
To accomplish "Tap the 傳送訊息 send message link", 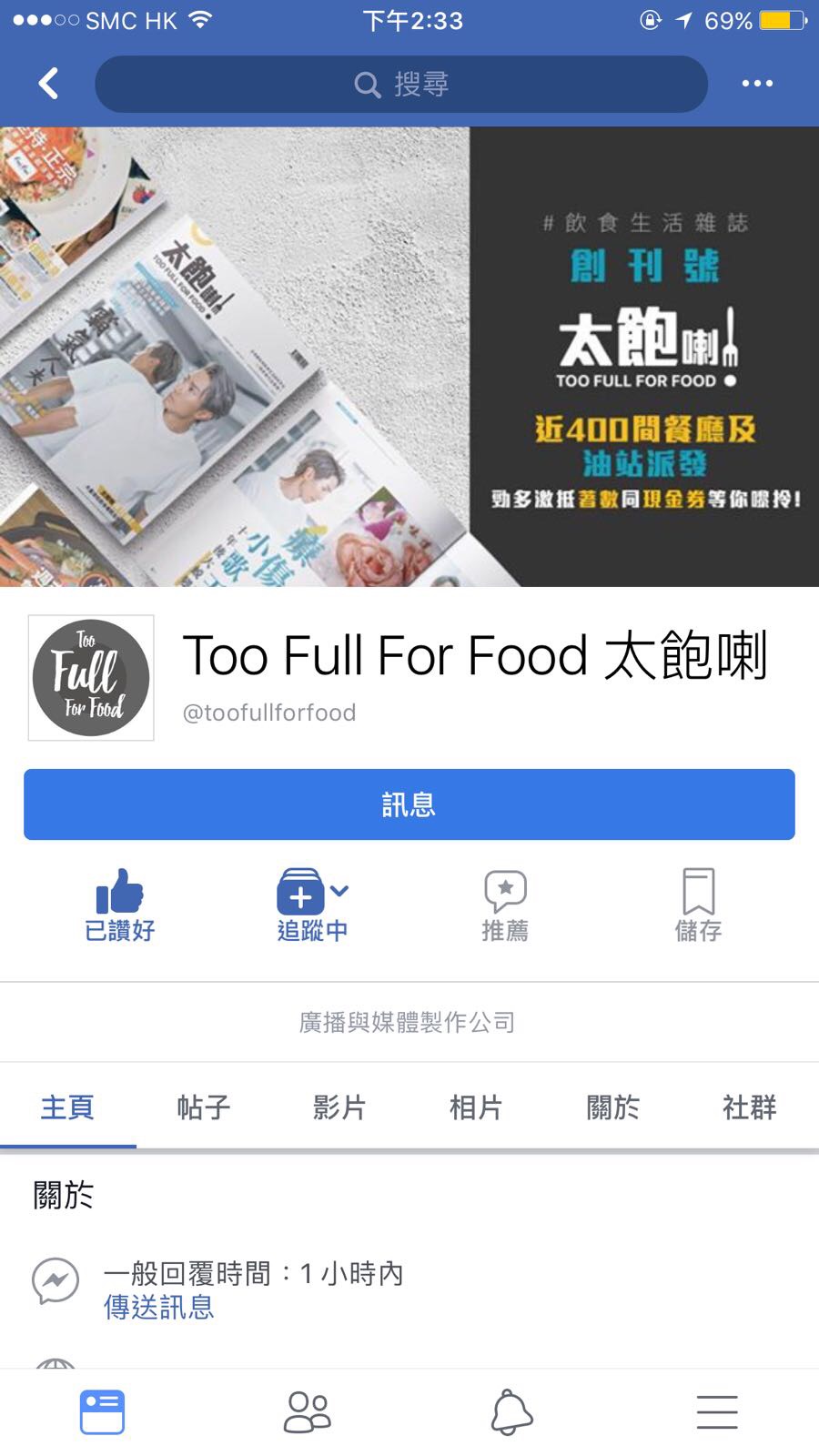I will click(159, 1308).
